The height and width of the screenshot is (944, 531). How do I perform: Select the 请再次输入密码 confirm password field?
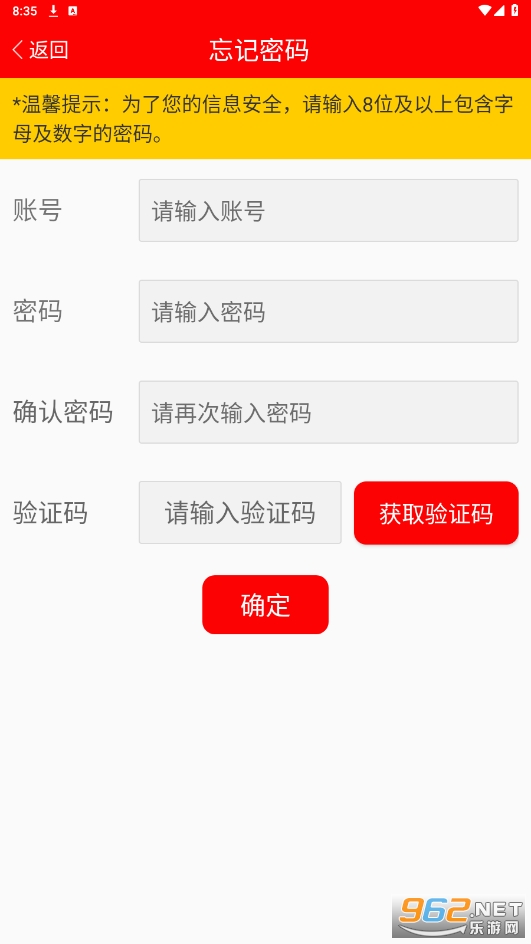[x=328, y=412]
